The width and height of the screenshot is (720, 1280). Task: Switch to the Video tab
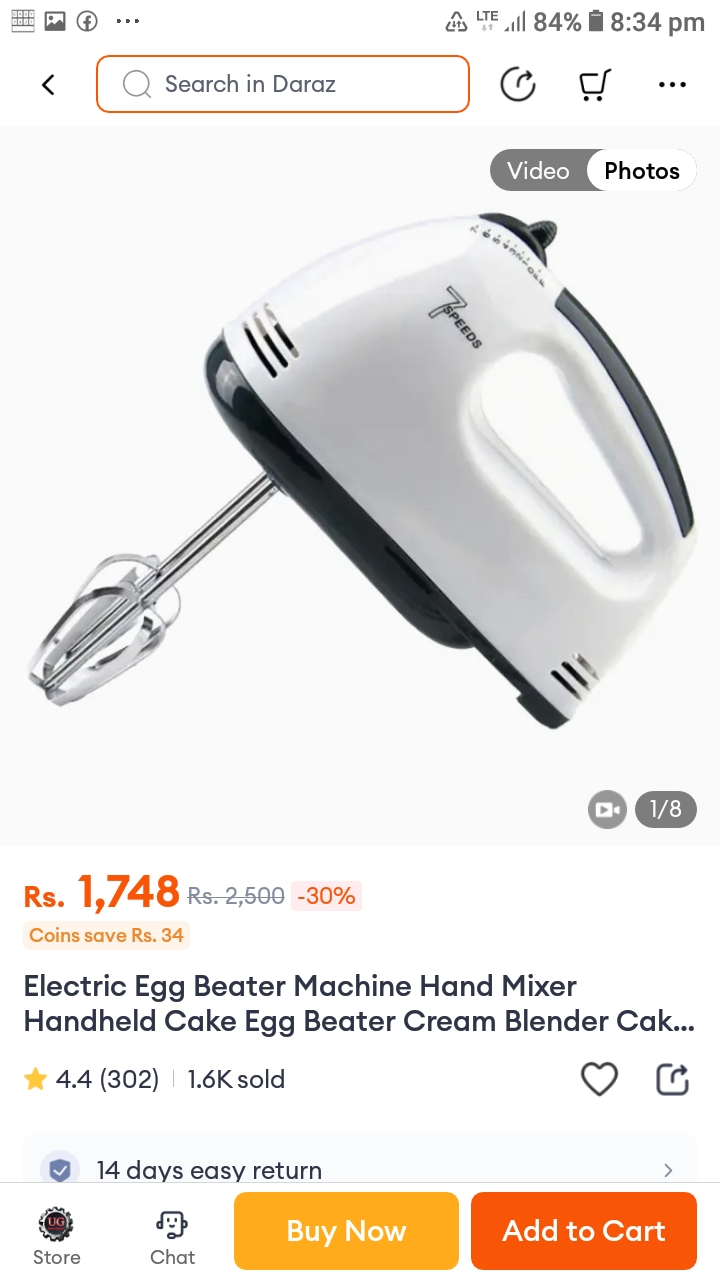coord(538,171)
